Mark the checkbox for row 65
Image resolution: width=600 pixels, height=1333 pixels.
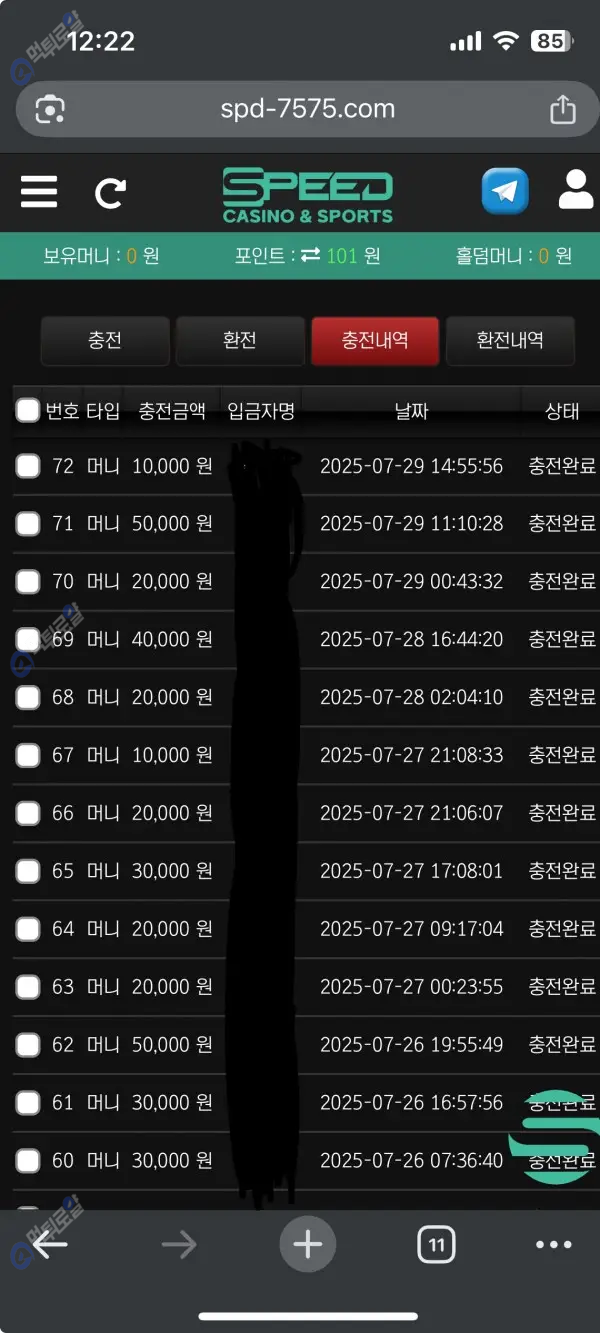(x=28, y=871)
